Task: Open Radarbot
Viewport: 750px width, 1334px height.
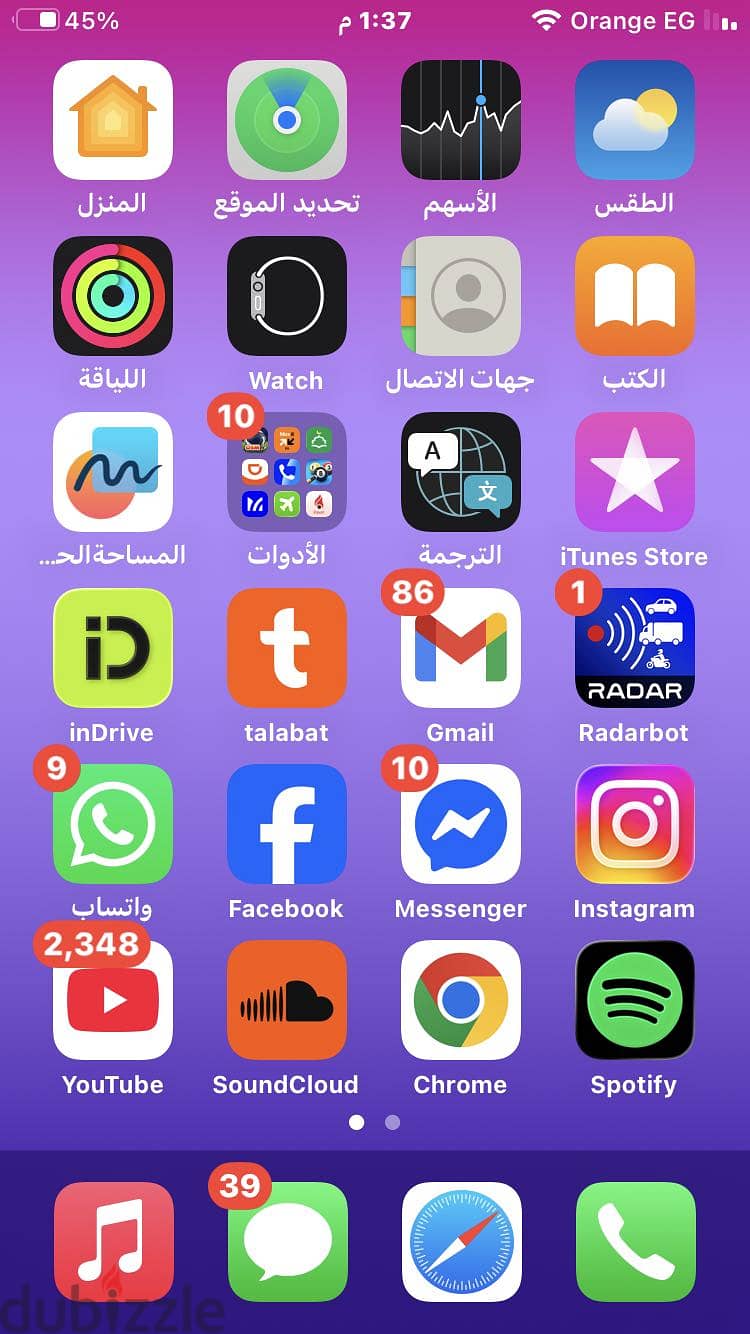Action: coord(635,648)
